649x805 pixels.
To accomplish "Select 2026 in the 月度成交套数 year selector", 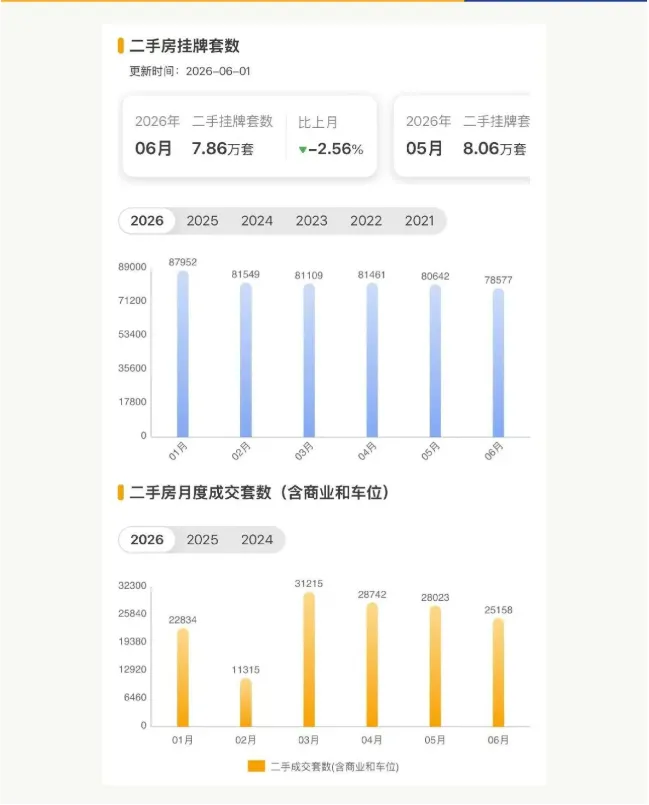I will 147,540.
